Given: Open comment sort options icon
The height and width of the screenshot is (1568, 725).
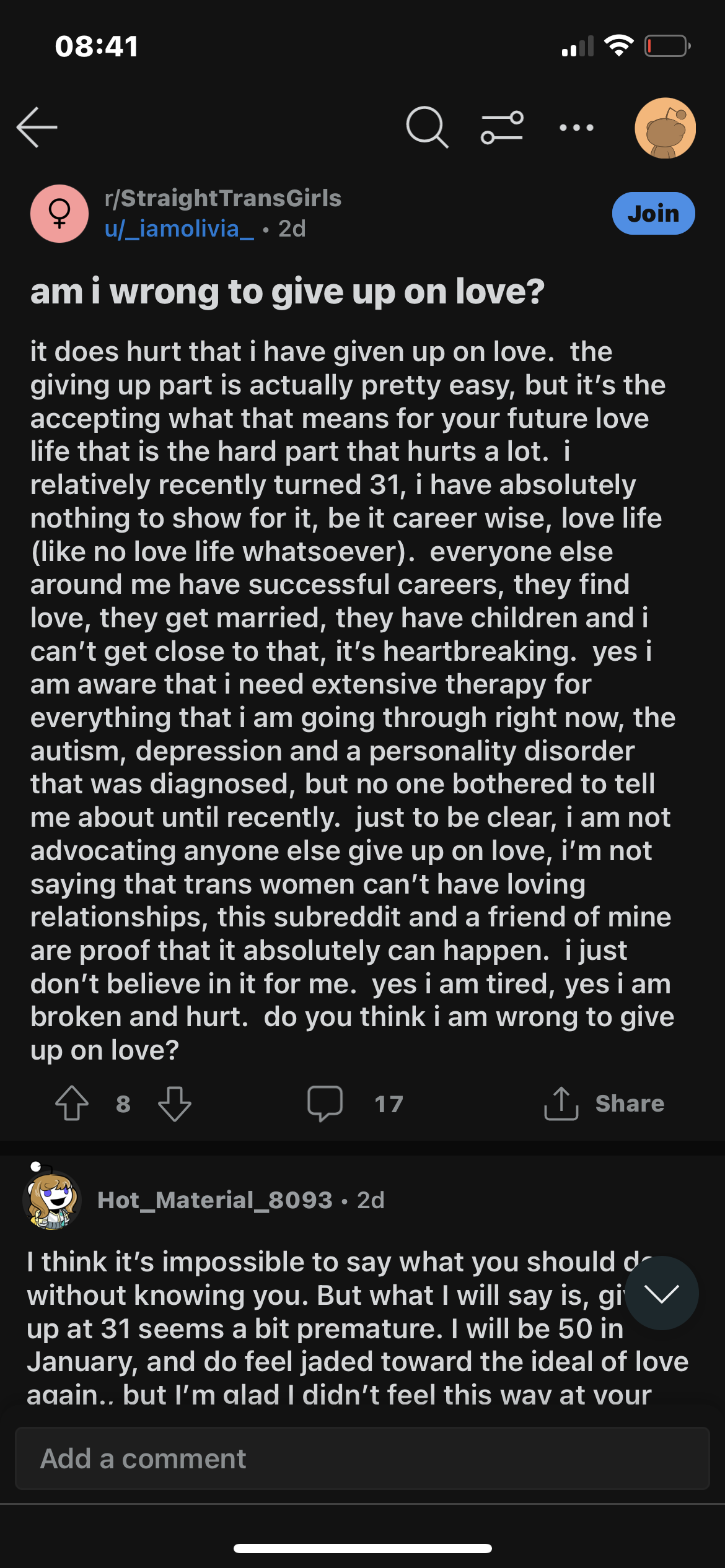Looking at the screenshot, I should click(x=502, y=128).
